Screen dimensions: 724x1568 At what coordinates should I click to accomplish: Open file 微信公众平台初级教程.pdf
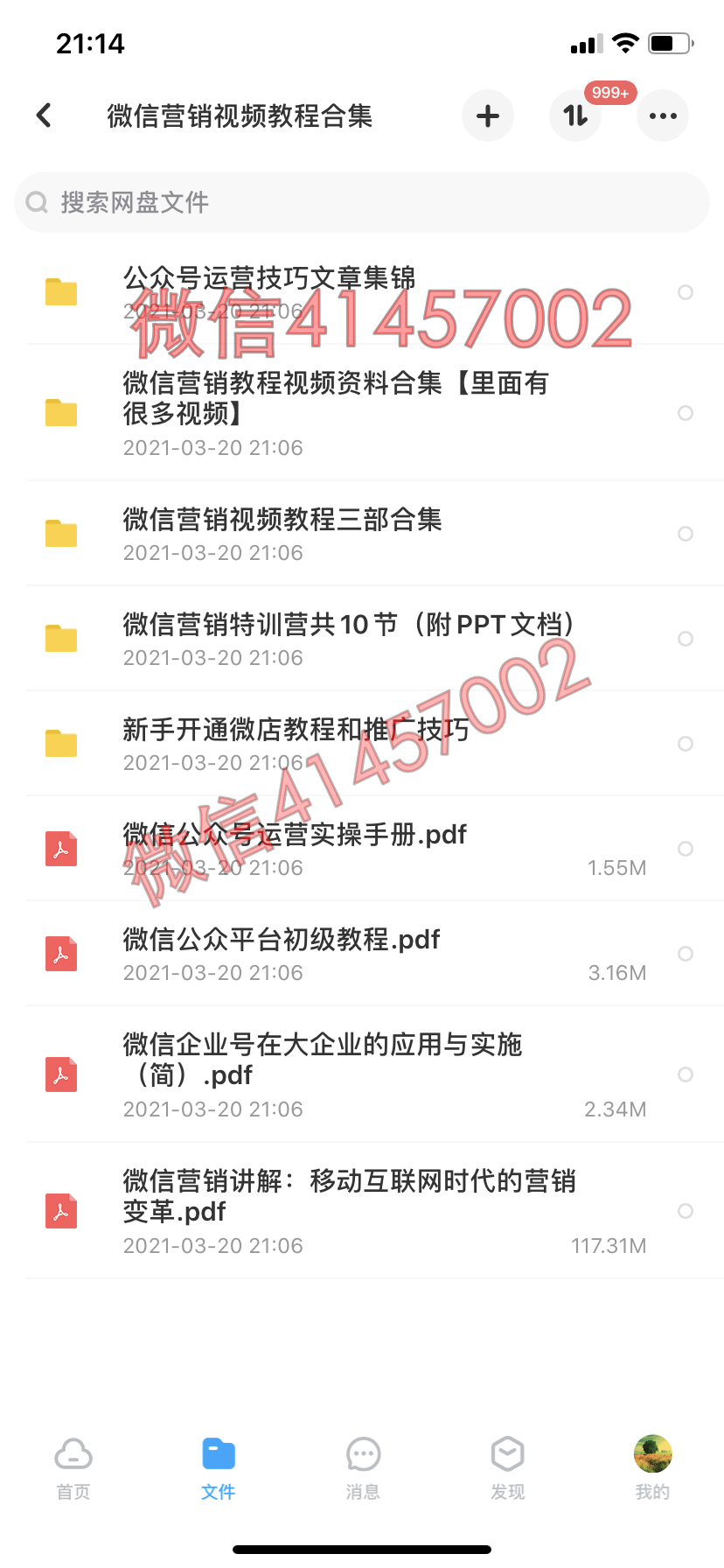pyautogui.click(x=282, y=940)
